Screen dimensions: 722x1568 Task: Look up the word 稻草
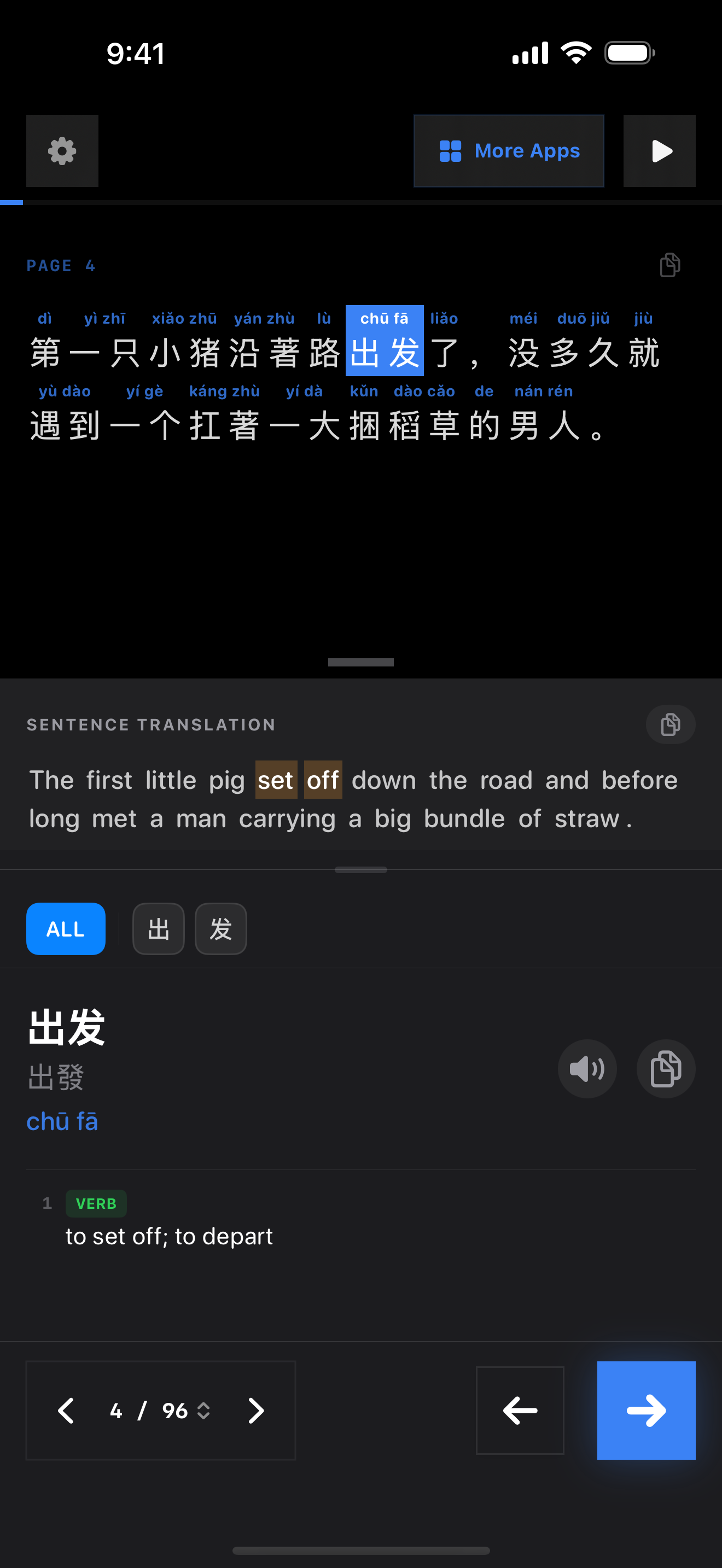point(424,425)
